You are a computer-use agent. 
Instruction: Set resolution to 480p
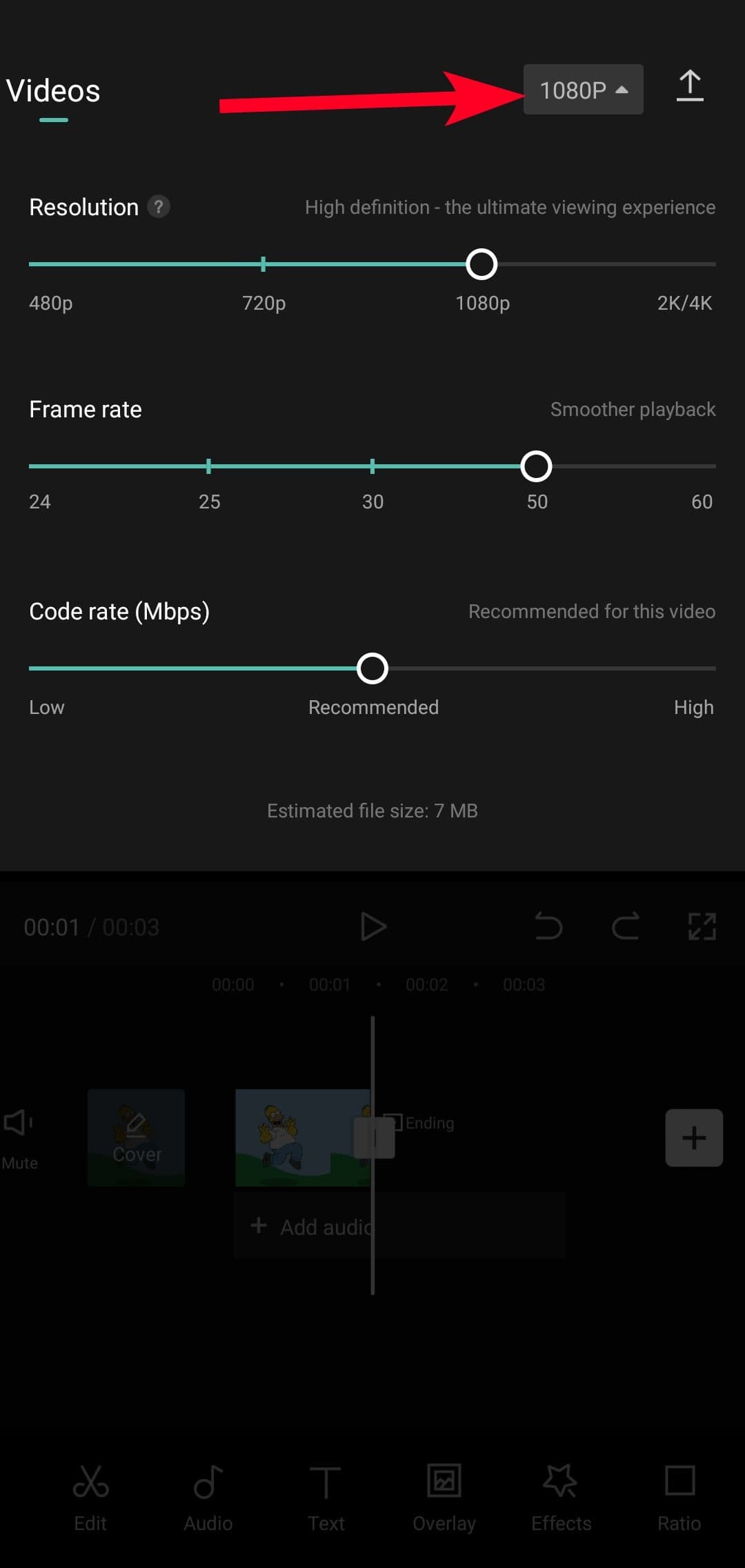click(x=30, y=264)
